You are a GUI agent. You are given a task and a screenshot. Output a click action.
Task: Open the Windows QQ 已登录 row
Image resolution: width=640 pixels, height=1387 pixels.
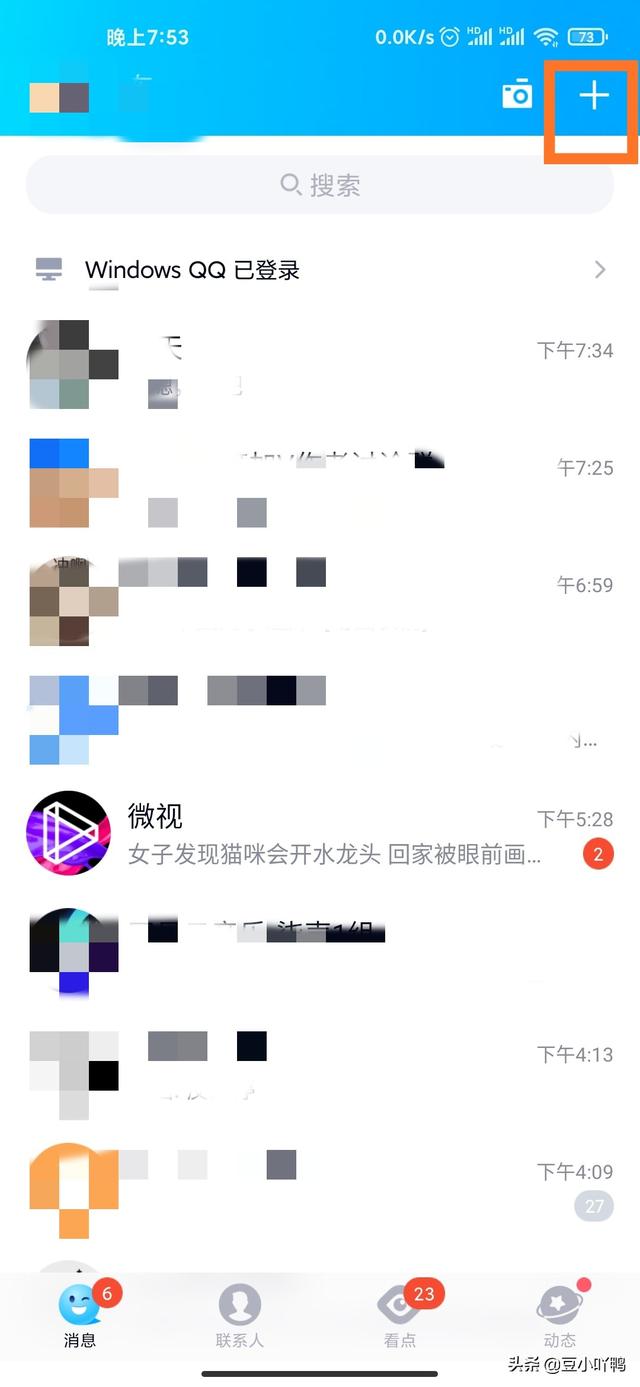coord(320,270)
